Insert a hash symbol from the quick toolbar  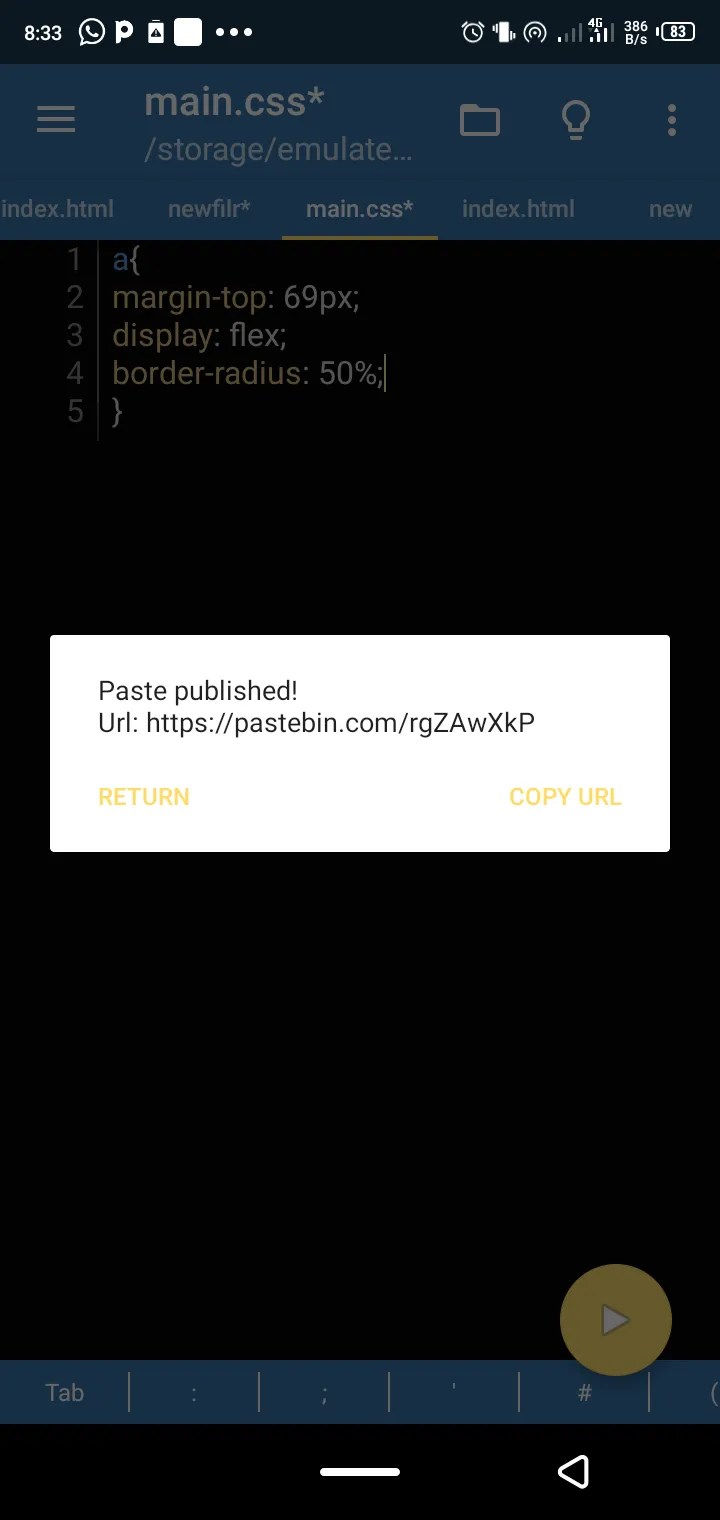pos(584,1391)
